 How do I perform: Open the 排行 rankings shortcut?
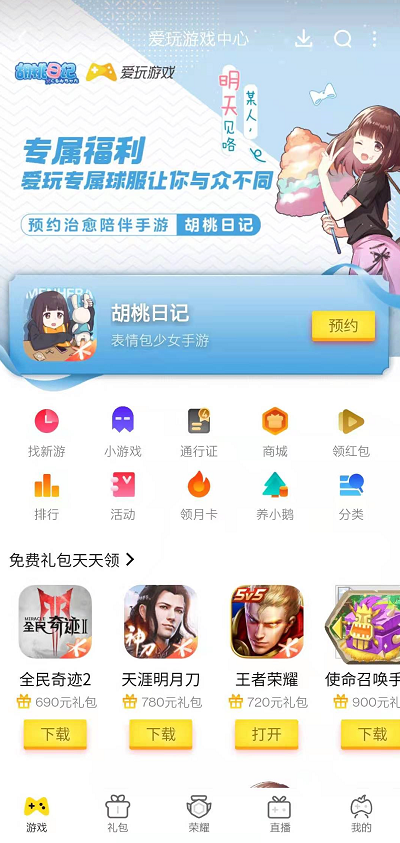(x=47, y=497)
